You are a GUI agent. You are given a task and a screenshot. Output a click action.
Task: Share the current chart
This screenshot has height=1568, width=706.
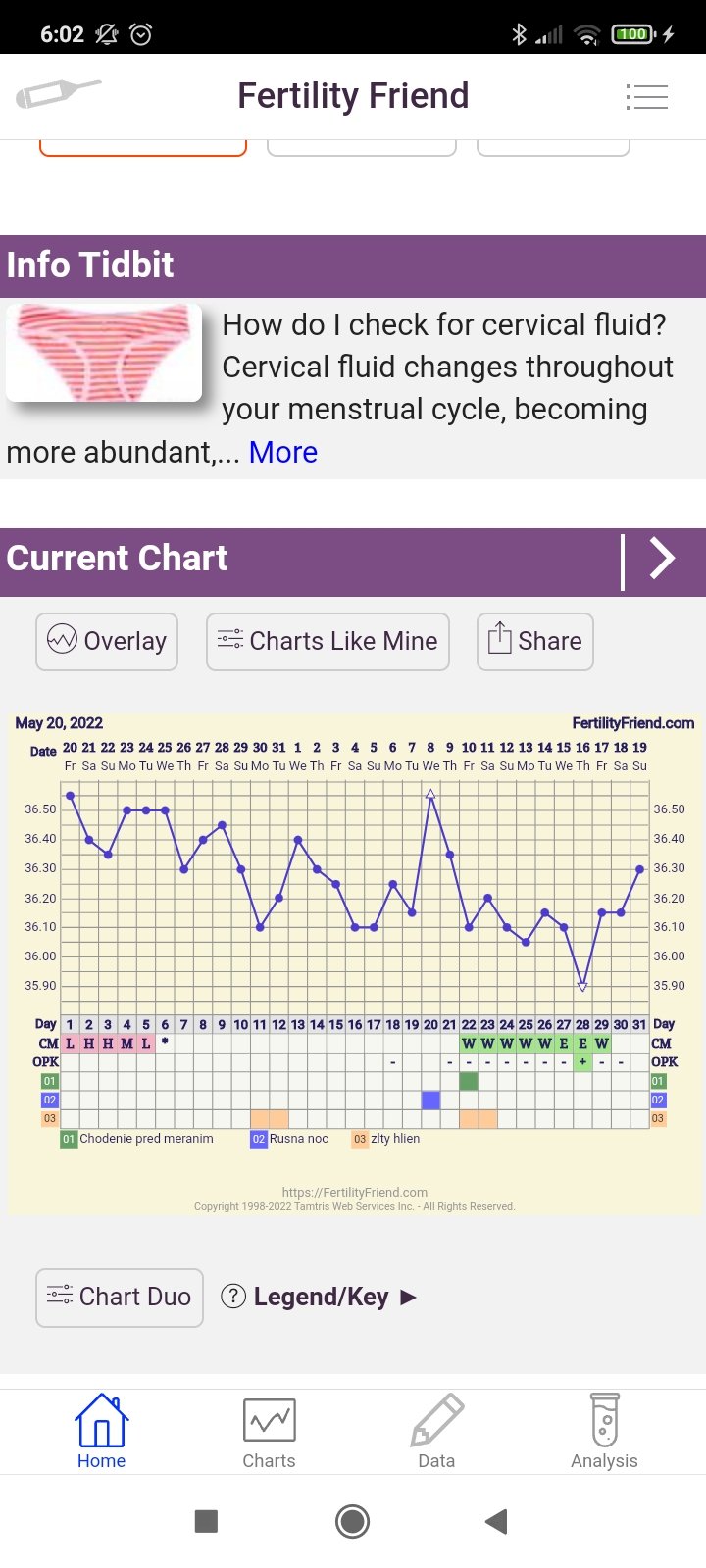(x=534, y=641)
